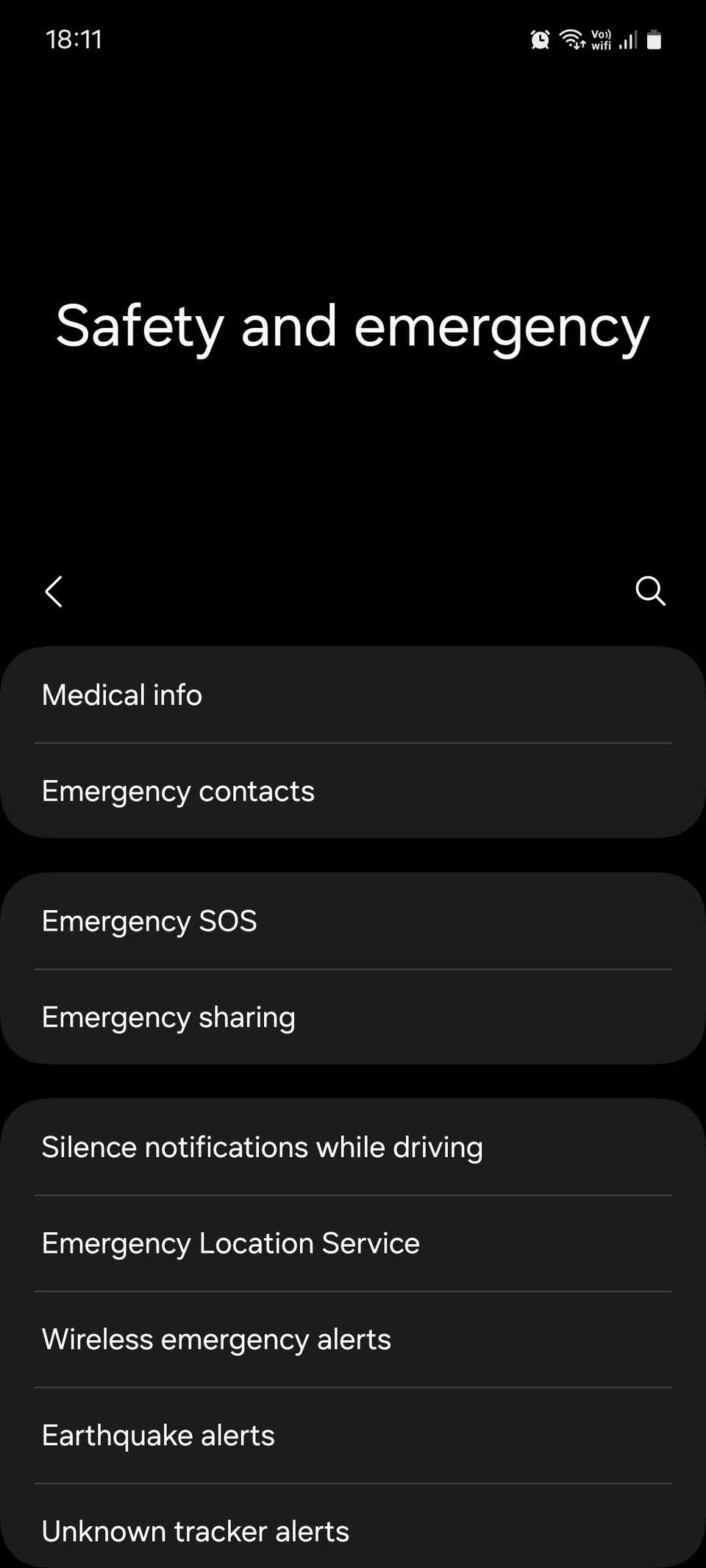This screenshot has width=706, height=1568.
Task: Tap the Safety and emergency page title
Action: (353, 326)
